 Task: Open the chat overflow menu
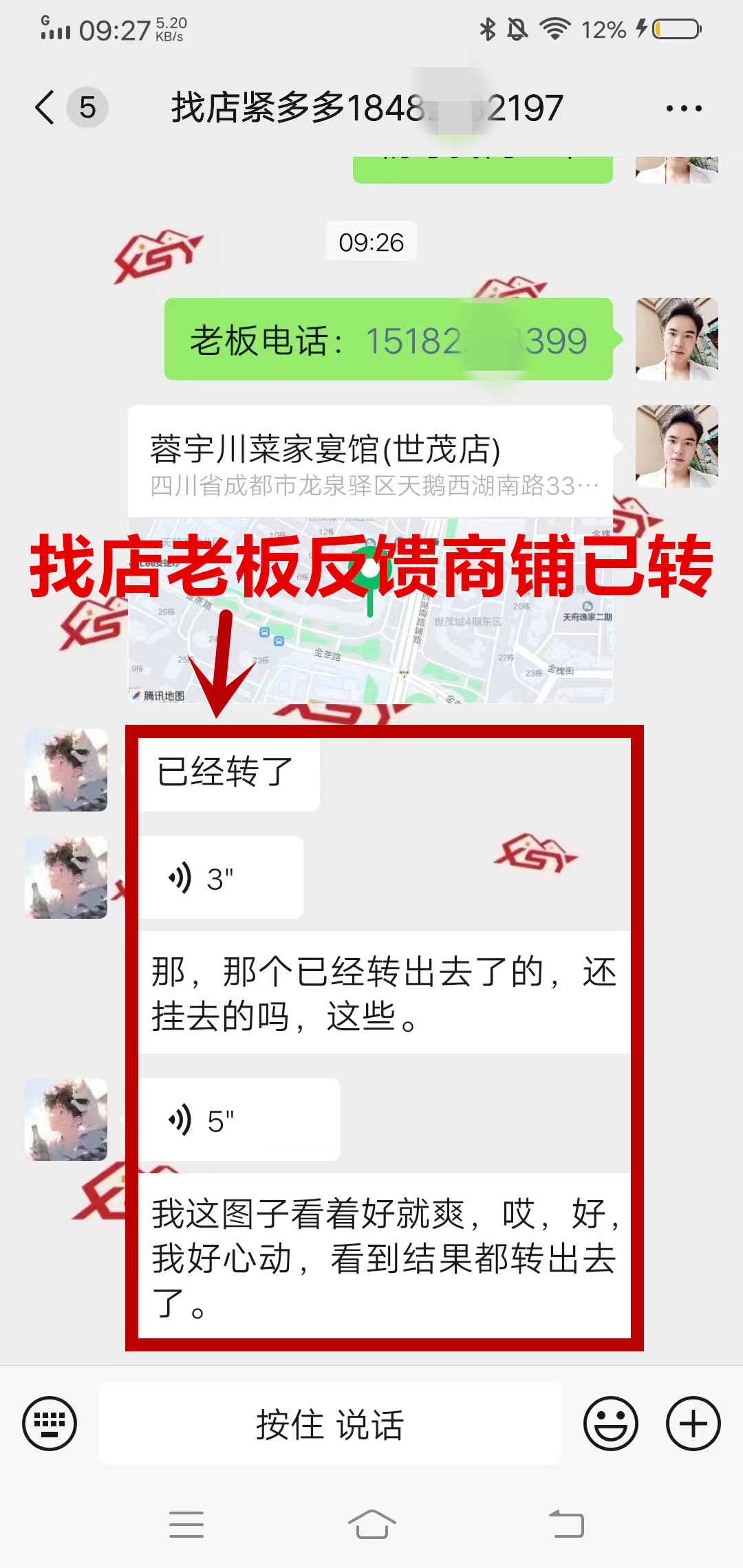coord(683,108)
